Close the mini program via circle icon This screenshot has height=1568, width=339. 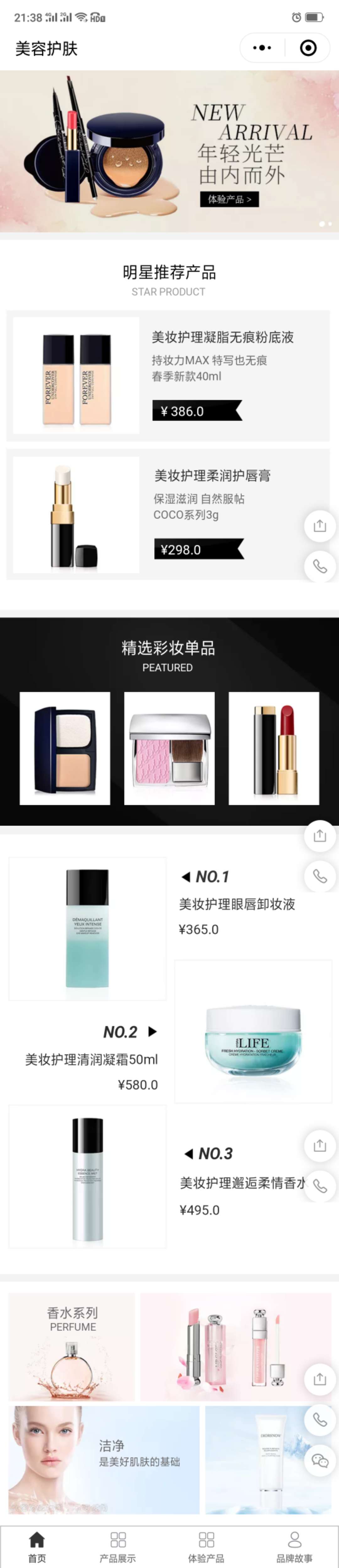click(x=308, y=48)
